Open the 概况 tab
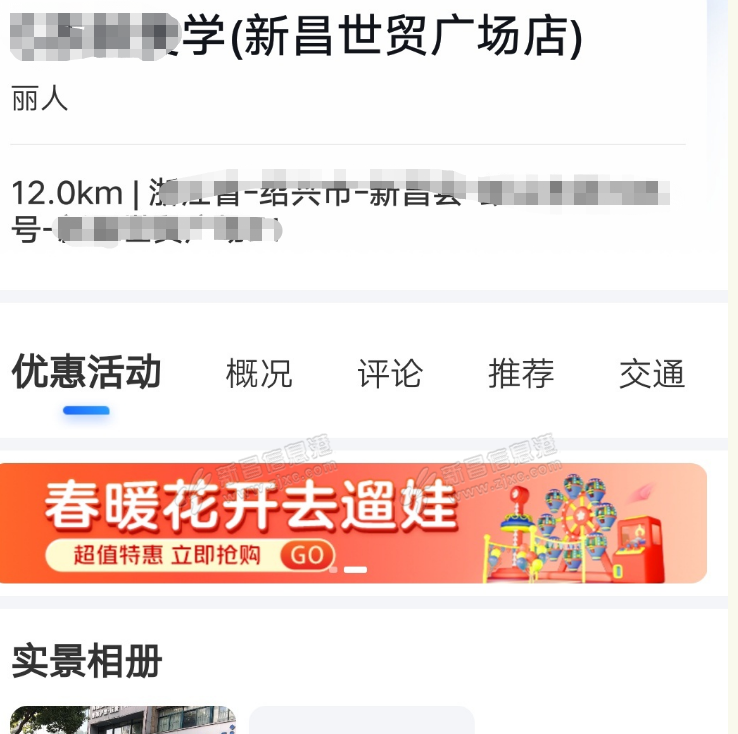 point(259,373)
